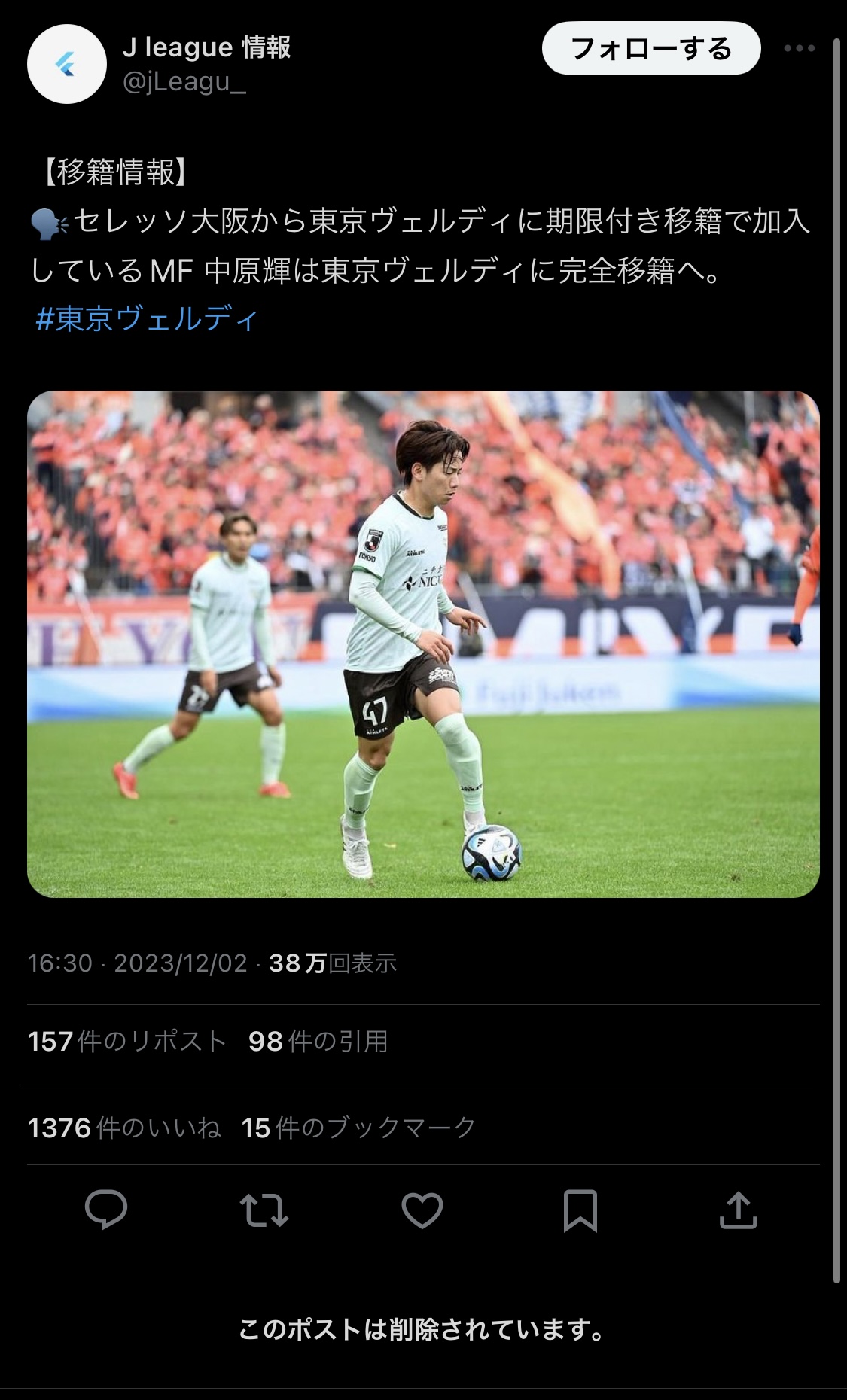Bookmark this post
Screen dimensions: 847x1400
click(580, 1210)
